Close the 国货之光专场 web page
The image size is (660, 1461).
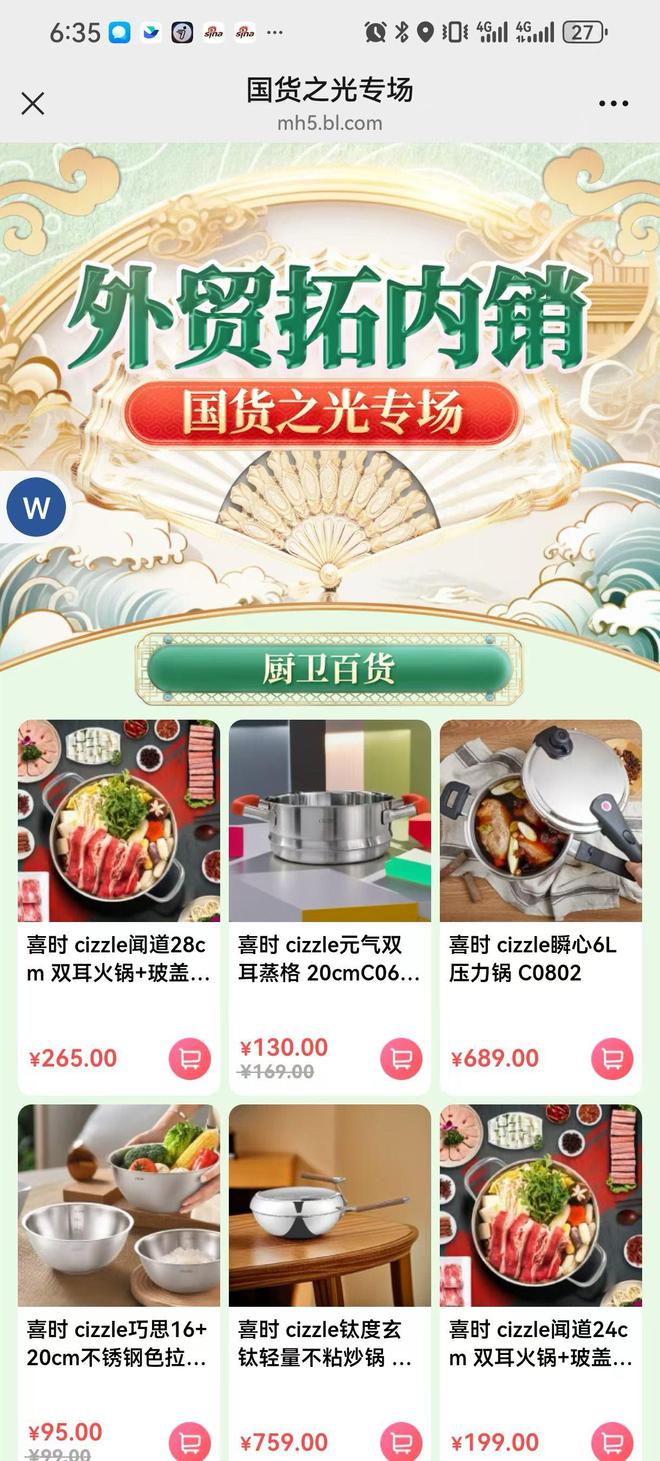[x=33, y=104]
